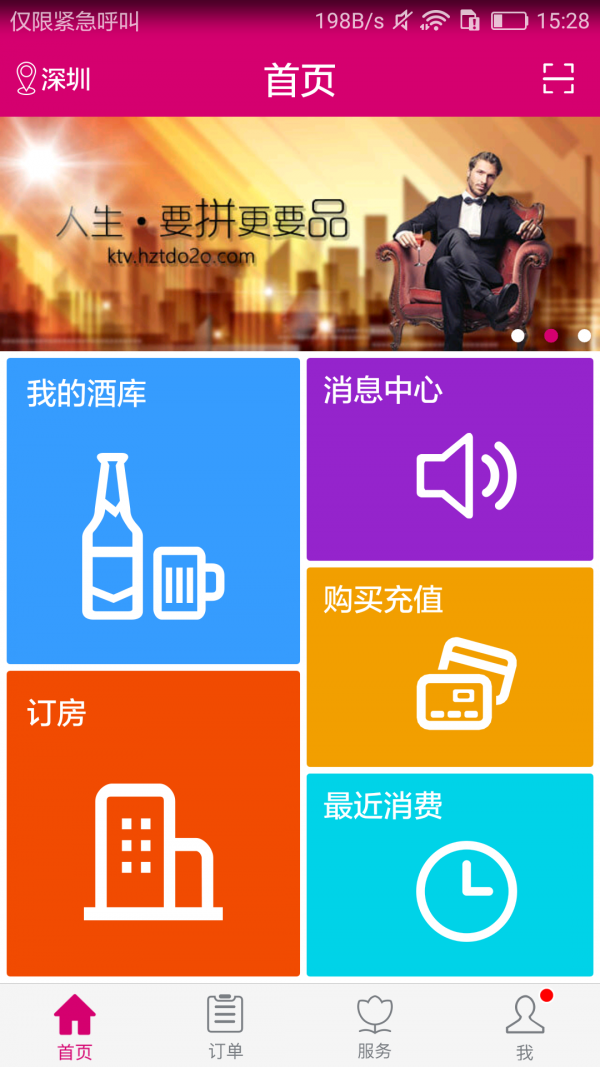Open 消息中心 message center
Screen dimensions: 600x1067
pyautogui.click(x=450, y=459)
